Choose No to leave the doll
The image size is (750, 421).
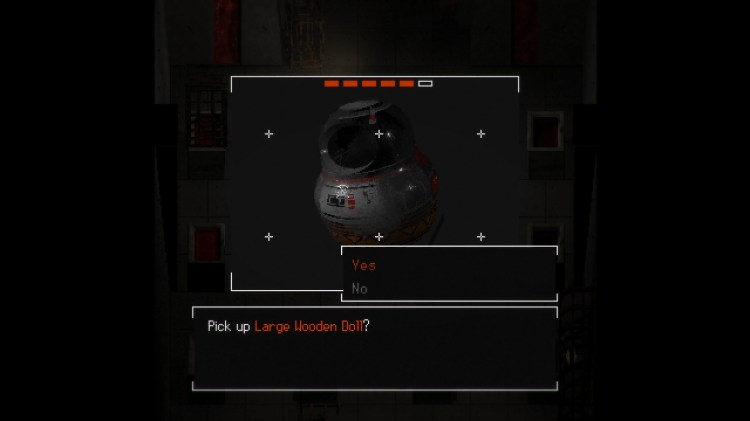pos(360,288)
